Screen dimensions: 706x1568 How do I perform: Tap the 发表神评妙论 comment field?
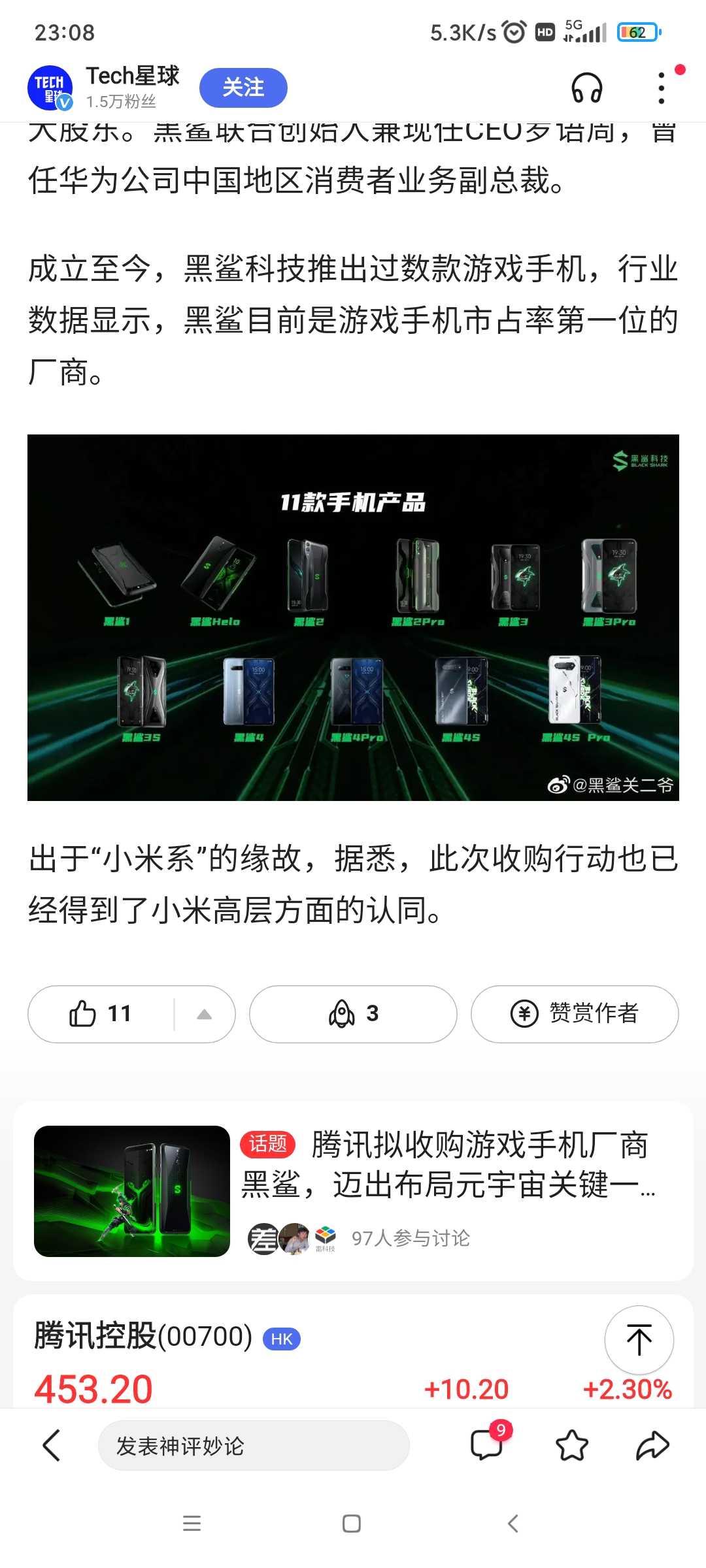point(254,1446)
